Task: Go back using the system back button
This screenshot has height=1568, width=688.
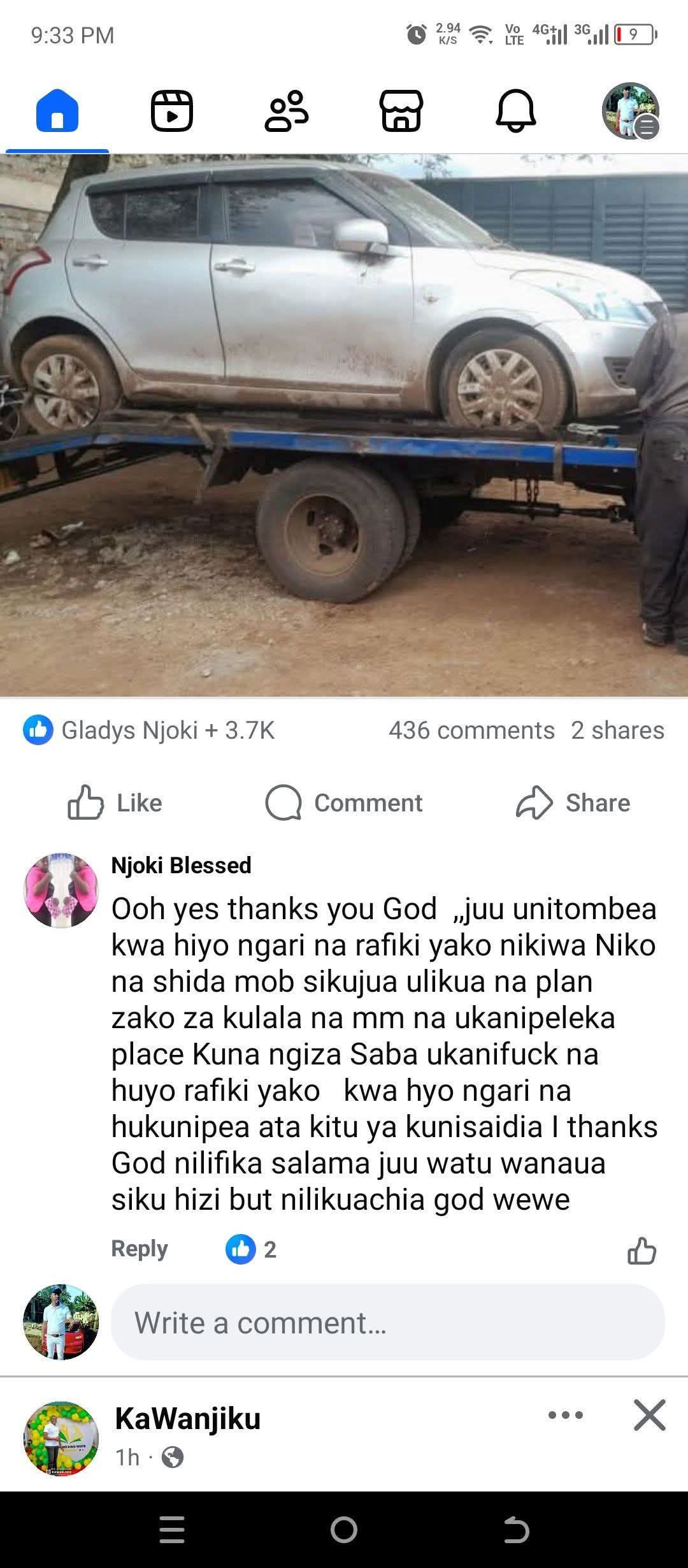Action: coord(516,1530)
